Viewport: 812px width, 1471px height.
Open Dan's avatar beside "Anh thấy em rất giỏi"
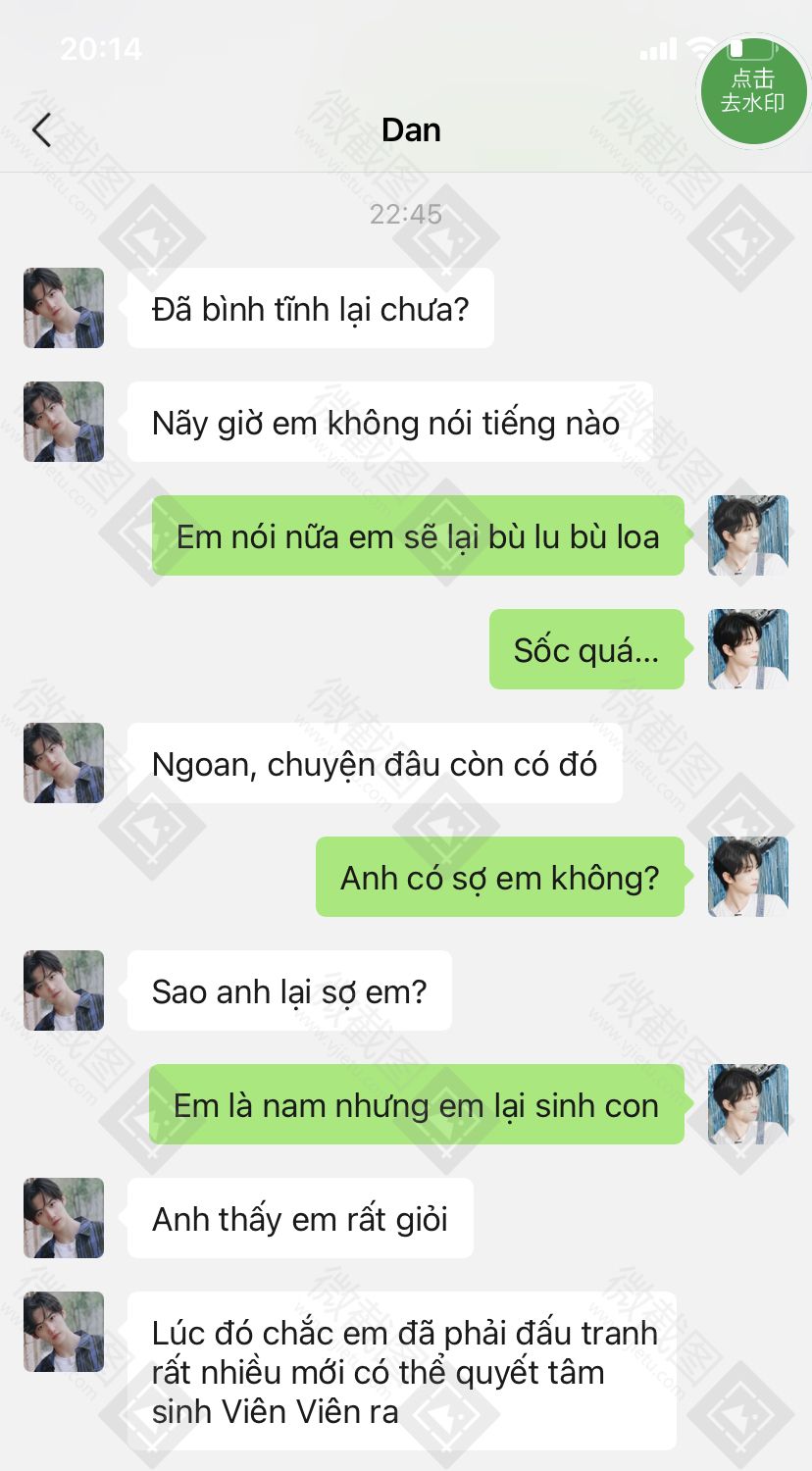tap(64, 1218)
